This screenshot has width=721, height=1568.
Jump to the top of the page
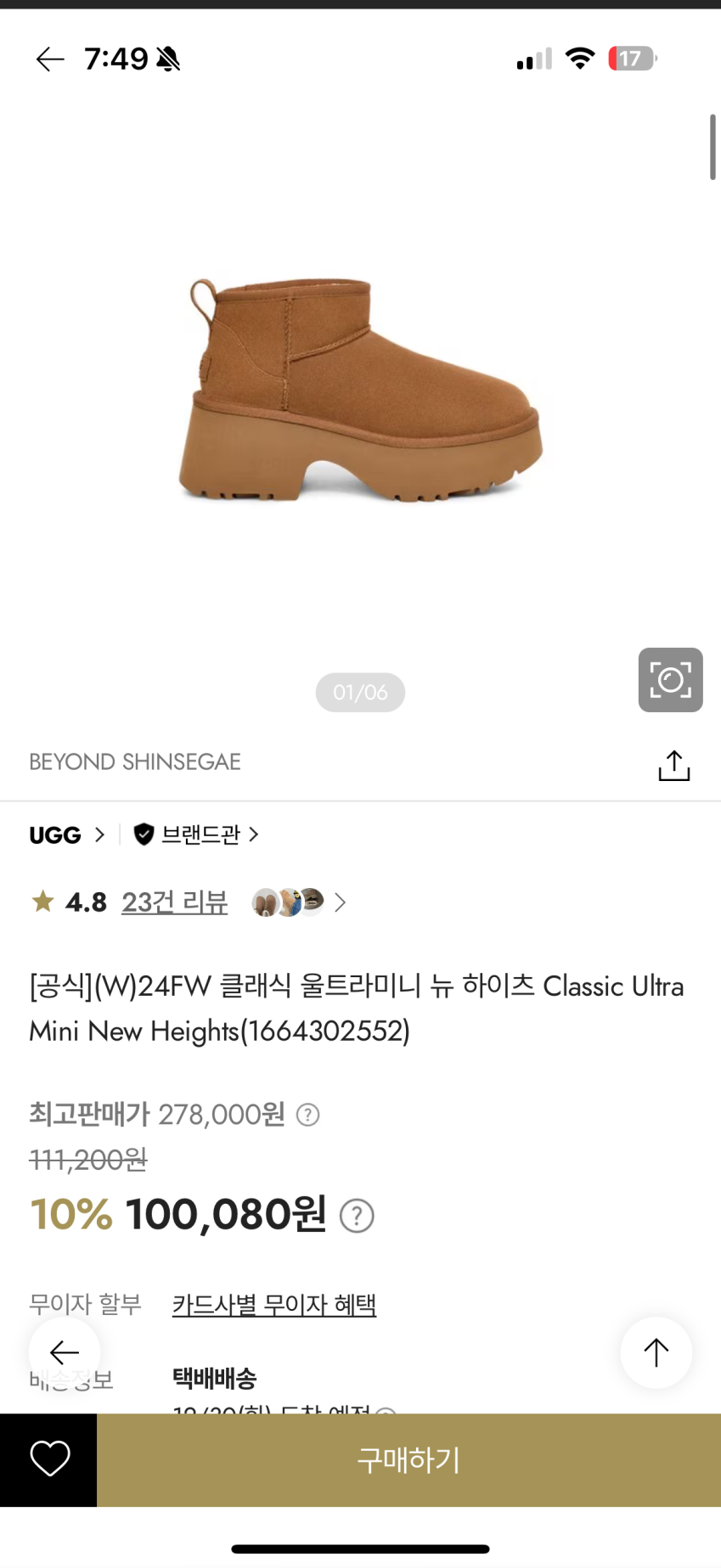click(656, 1352)
